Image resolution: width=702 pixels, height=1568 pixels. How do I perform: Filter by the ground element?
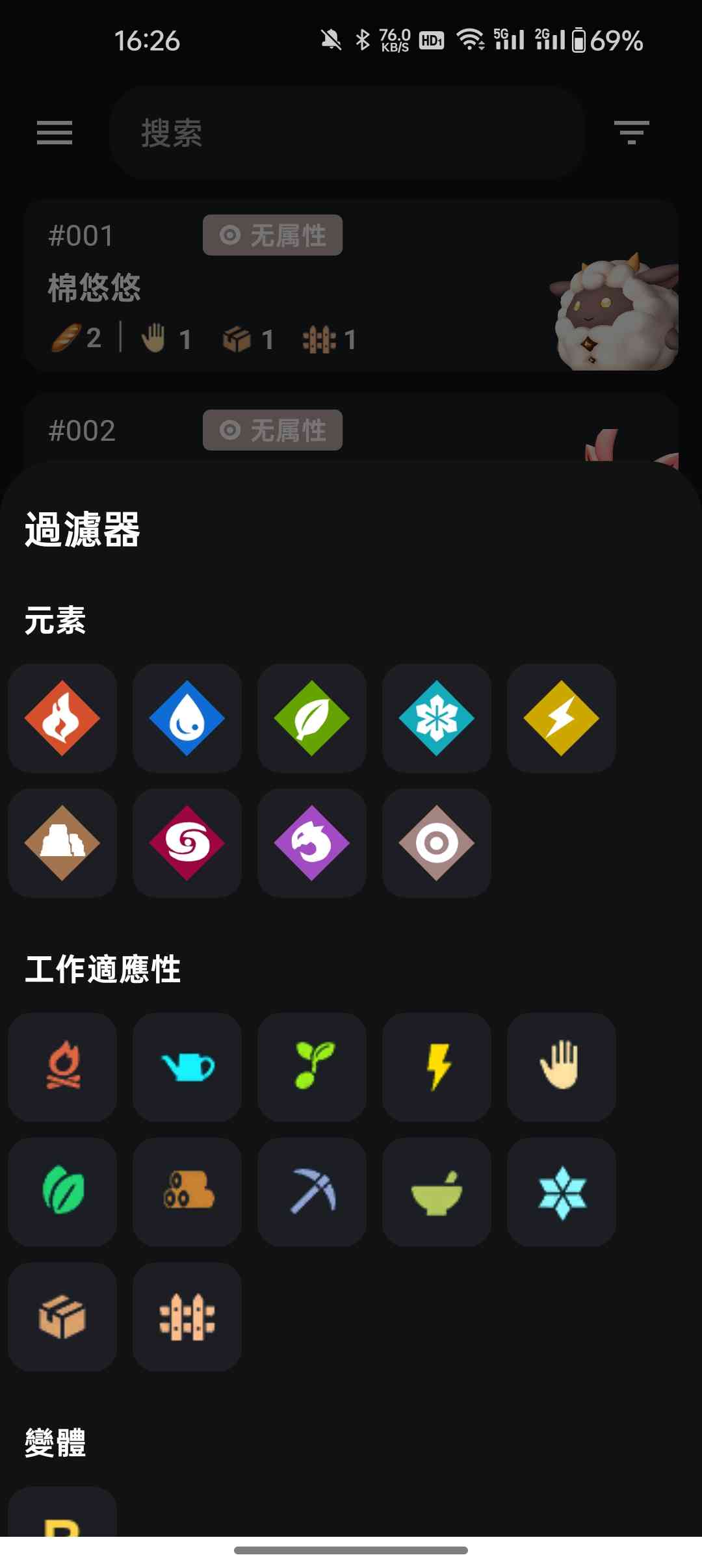(62, 843)
